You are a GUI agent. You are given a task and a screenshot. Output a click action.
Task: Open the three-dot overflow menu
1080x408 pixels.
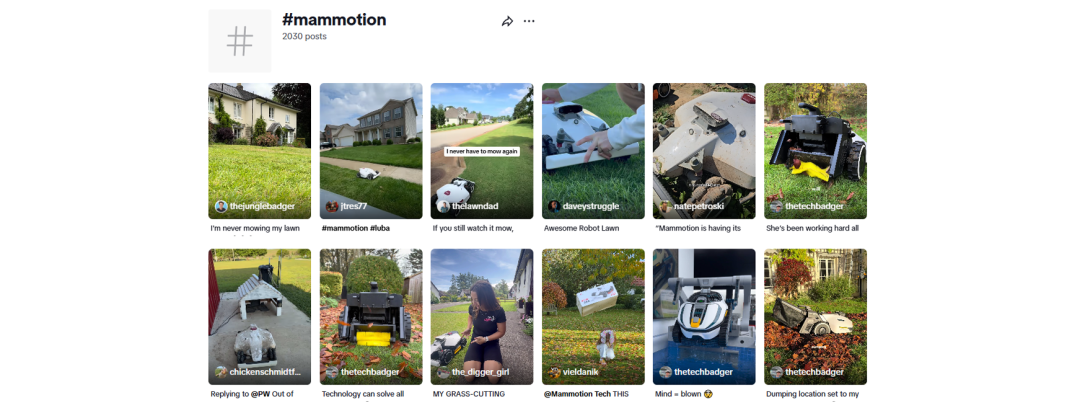pyautogui.click(x=529, y=21)
